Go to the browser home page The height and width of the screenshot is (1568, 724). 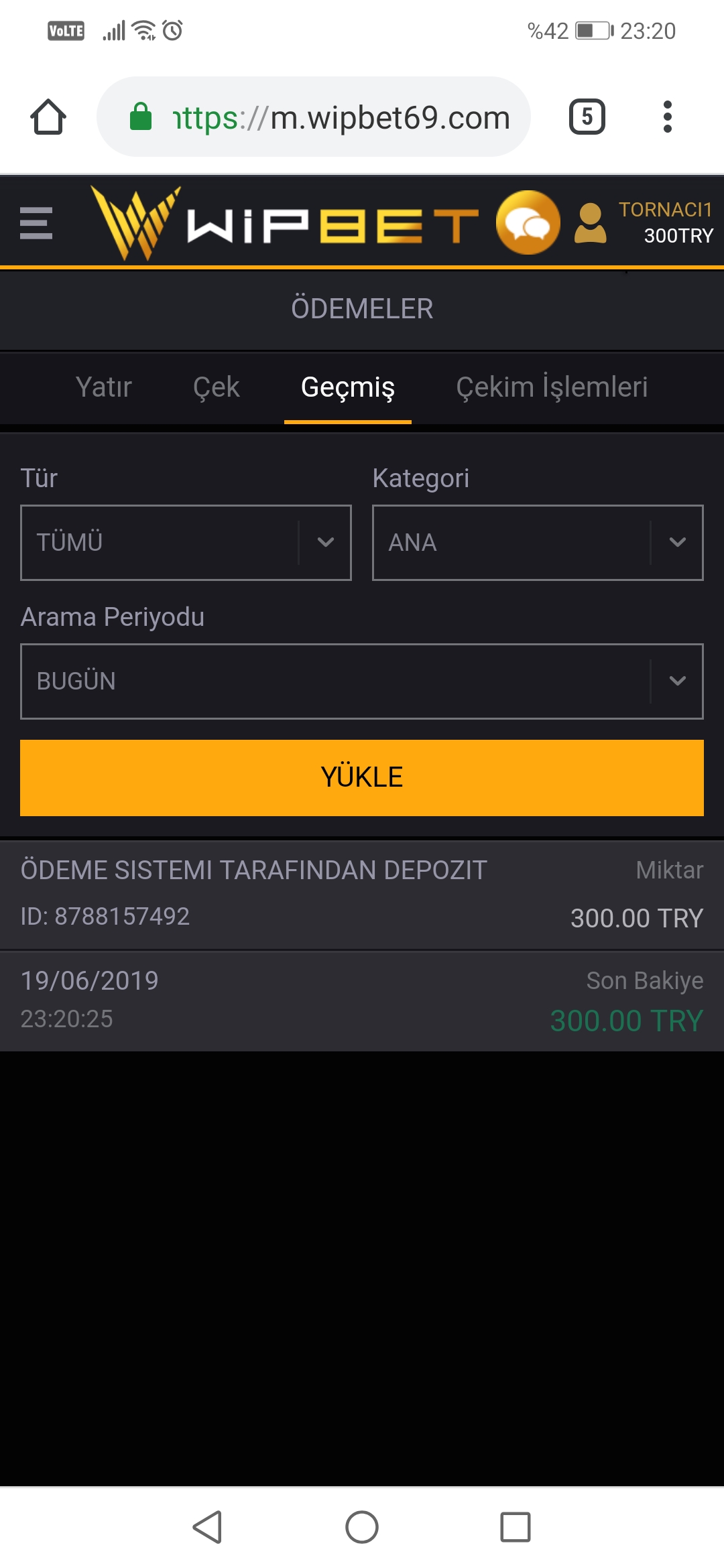(48, 117)
